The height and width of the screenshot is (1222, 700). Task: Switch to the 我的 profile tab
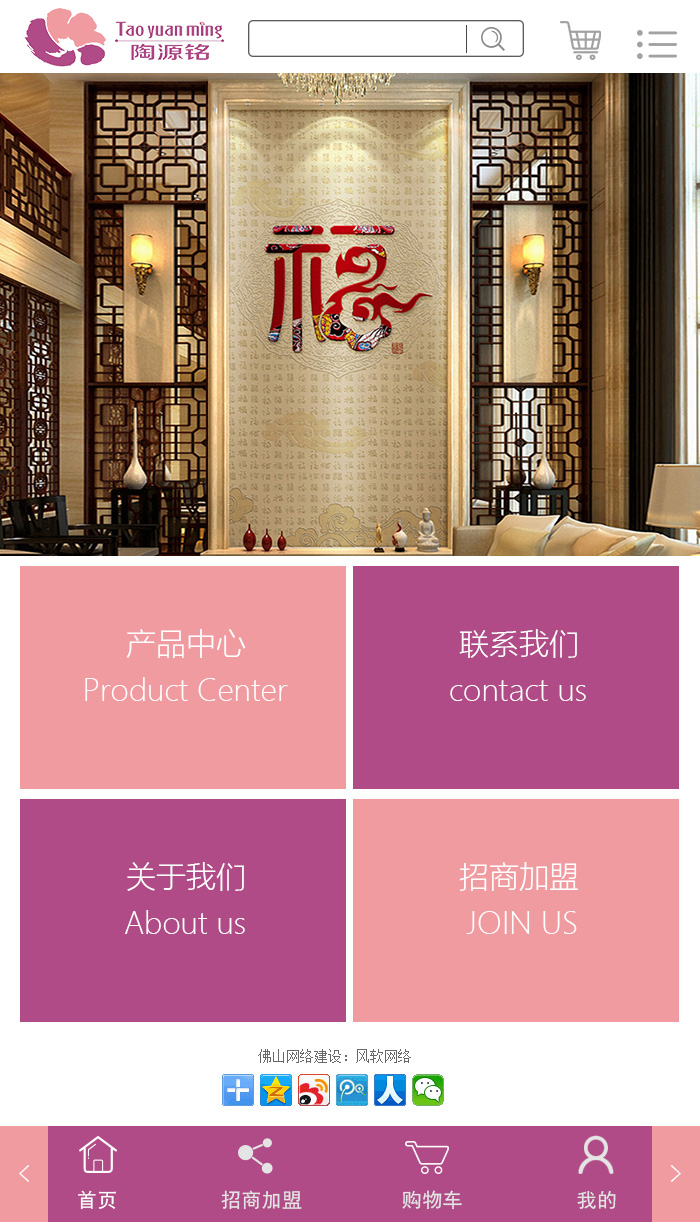(x=596, y=1174)
